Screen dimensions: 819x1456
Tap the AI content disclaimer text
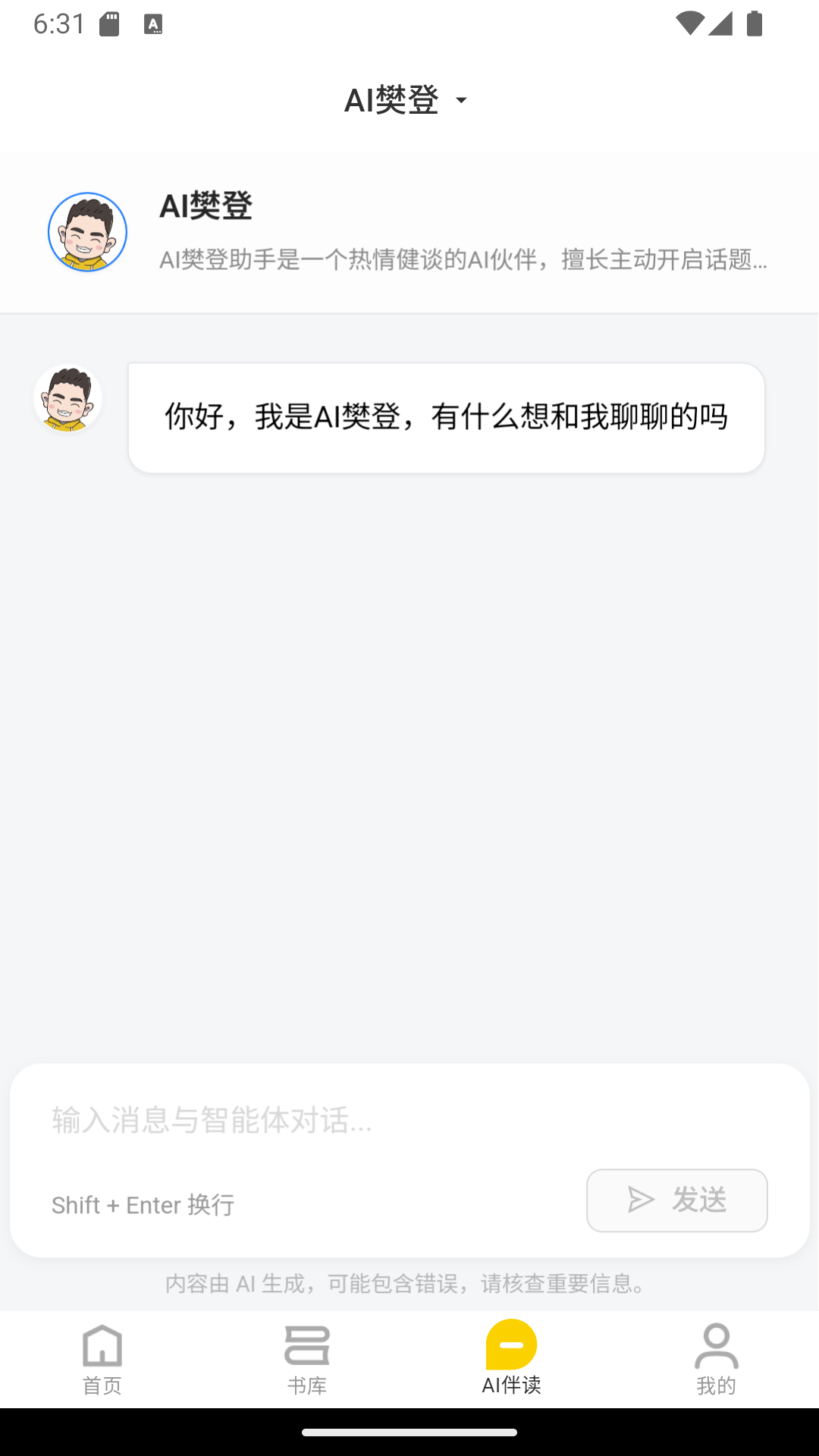coord(403,1285)
